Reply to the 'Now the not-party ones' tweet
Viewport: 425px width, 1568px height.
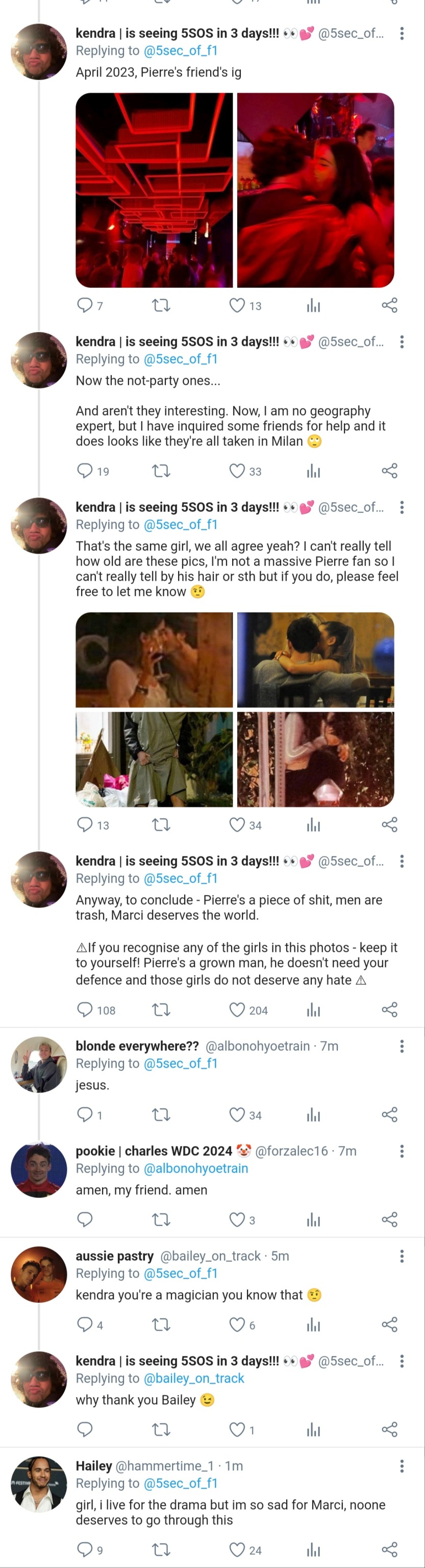pos(85,471)
